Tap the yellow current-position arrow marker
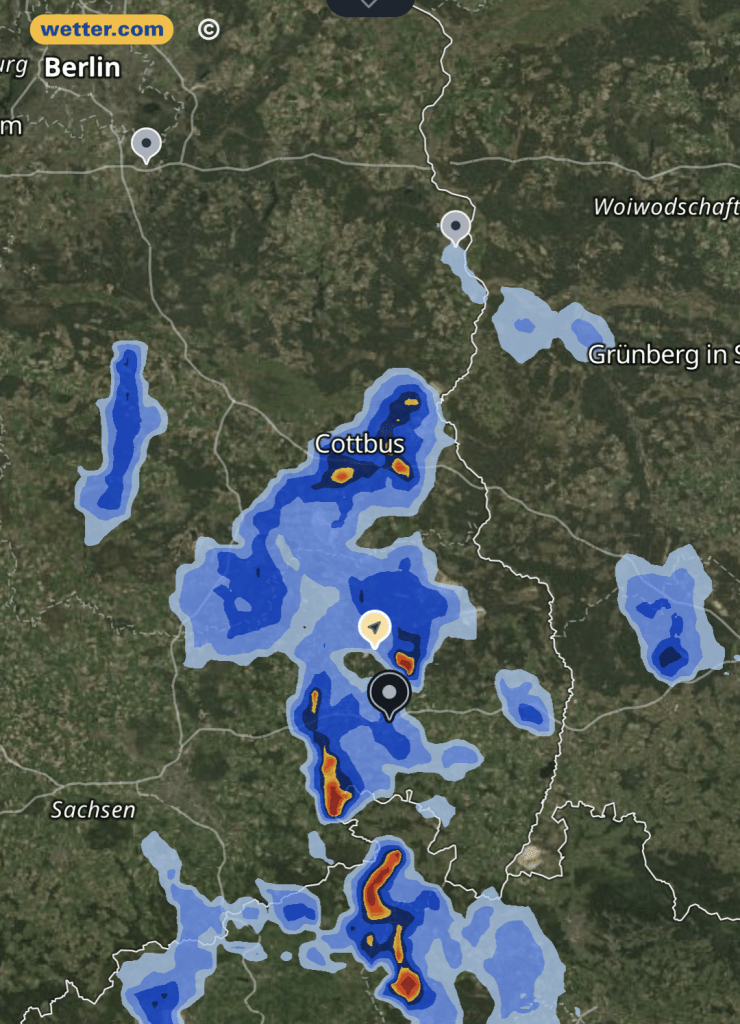Image resolution: width=740 pixels, height=1024 pixels. pos(374,628)
